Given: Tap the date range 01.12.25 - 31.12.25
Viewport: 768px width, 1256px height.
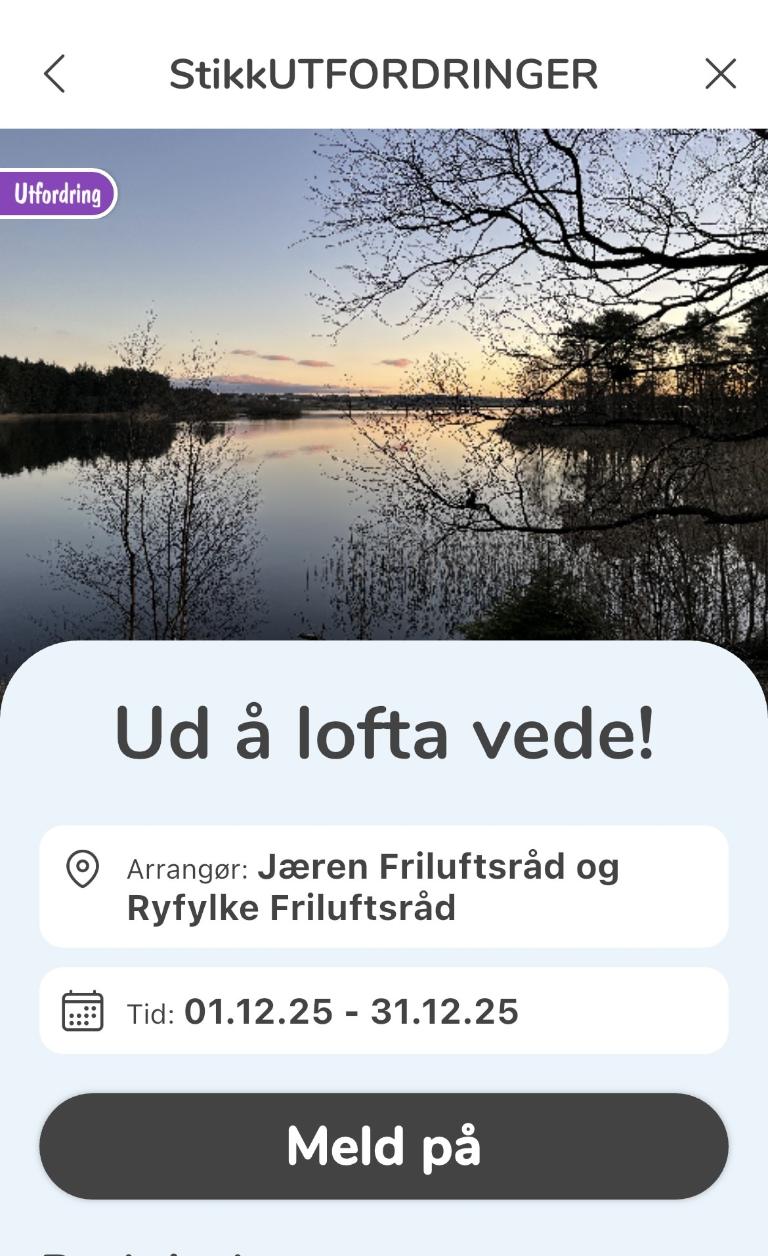Looking at the screenshot, I should [x=352, y=1011].
